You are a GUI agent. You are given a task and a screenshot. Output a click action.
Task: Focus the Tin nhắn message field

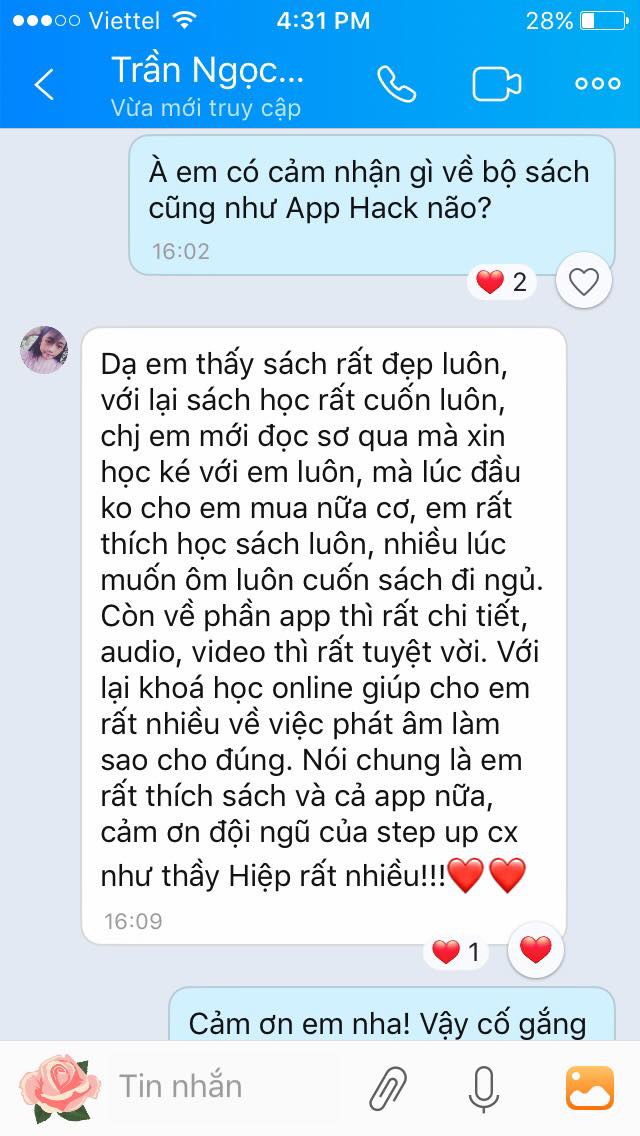tap(220, 1086)
